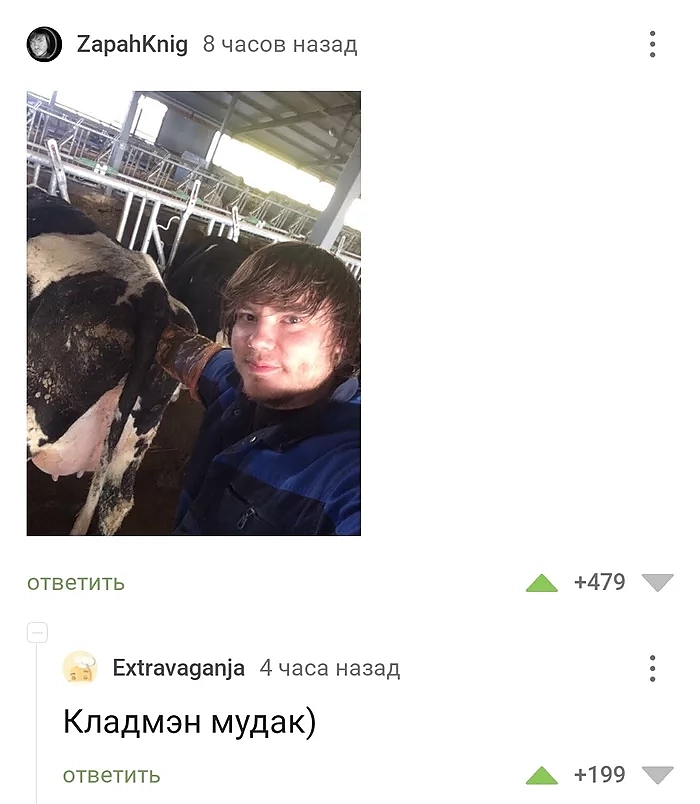Downvote ZapahKnig's comment

click(x=657, y=583)
